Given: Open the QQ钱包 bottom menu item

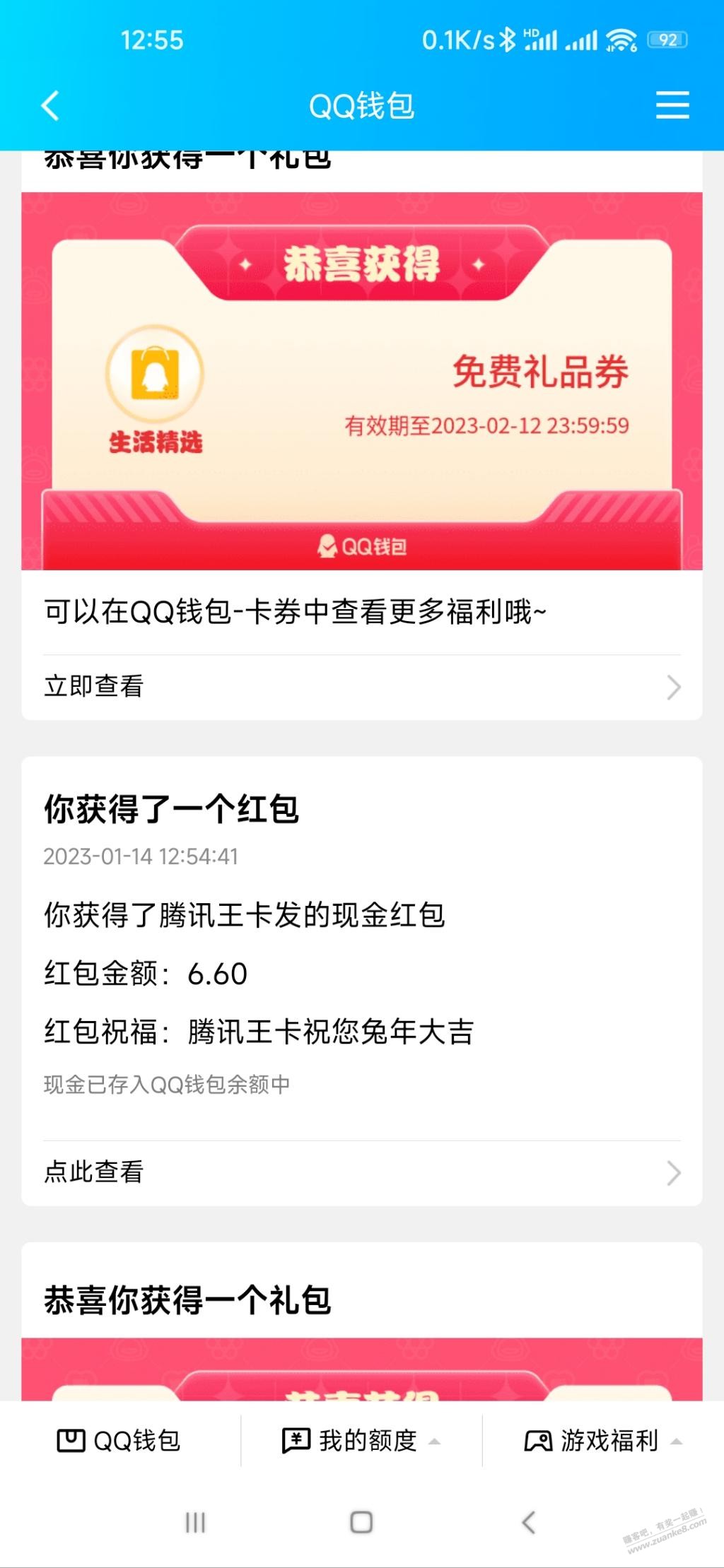Looking at the screenshot, I should coord(120,1441).
